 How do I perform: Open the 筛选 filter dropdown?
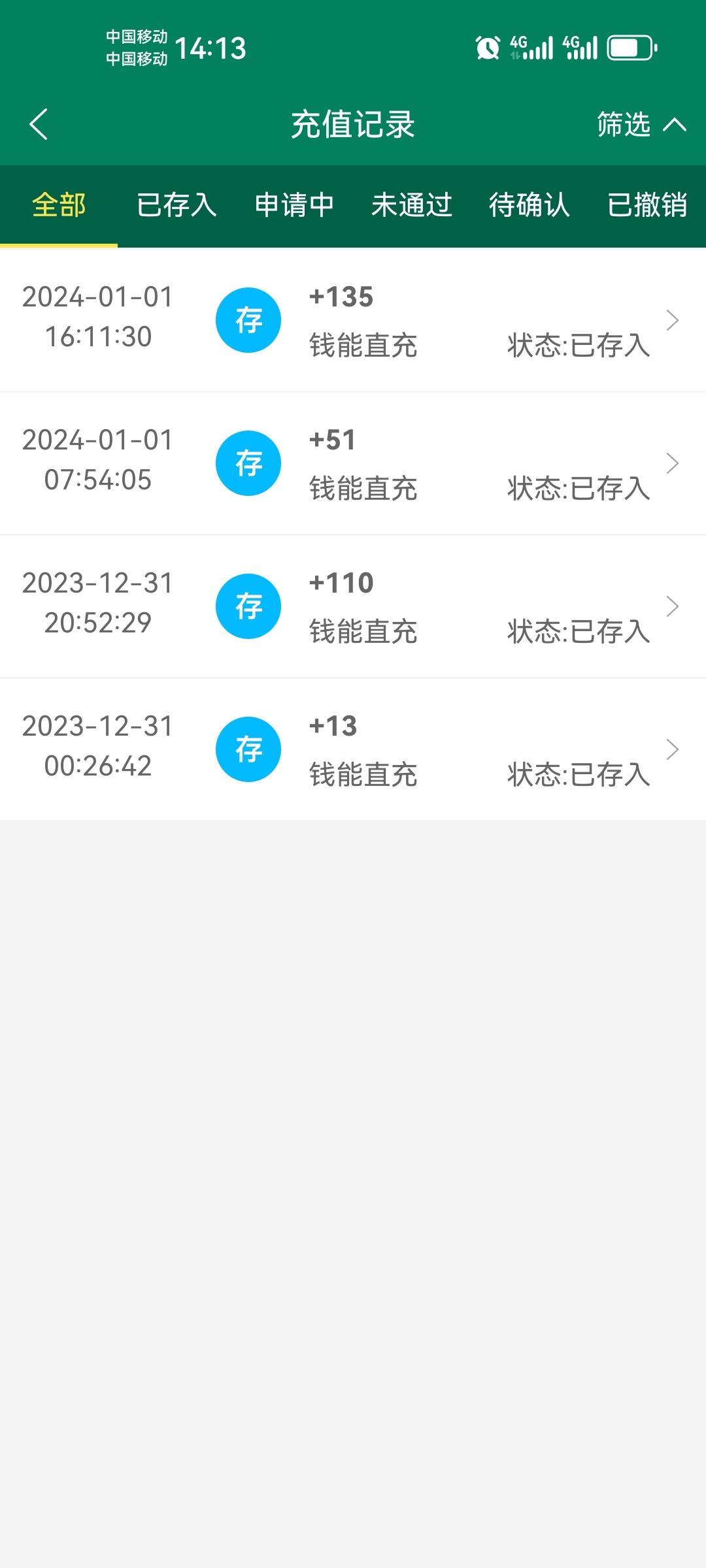641,124
